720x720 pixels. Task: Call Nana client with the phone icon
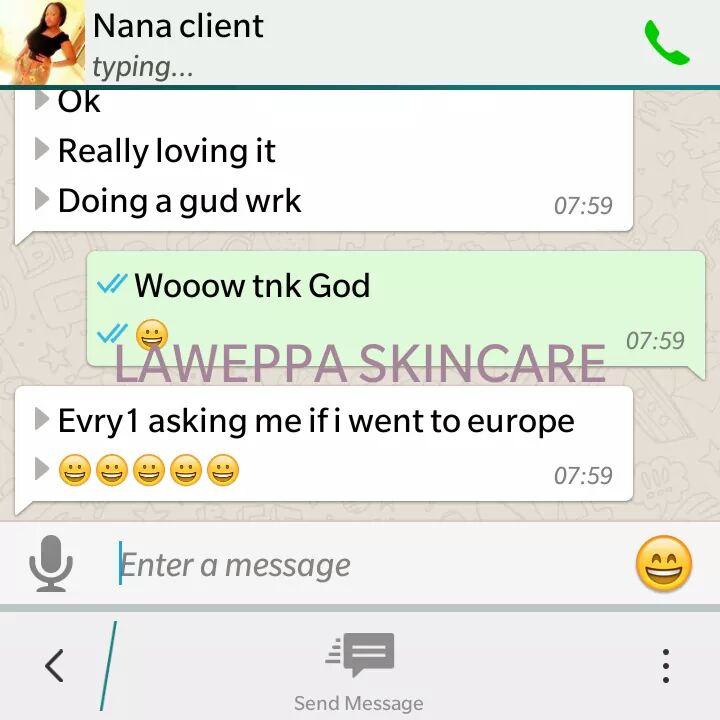pyautogui.click(x=666, y=43)
